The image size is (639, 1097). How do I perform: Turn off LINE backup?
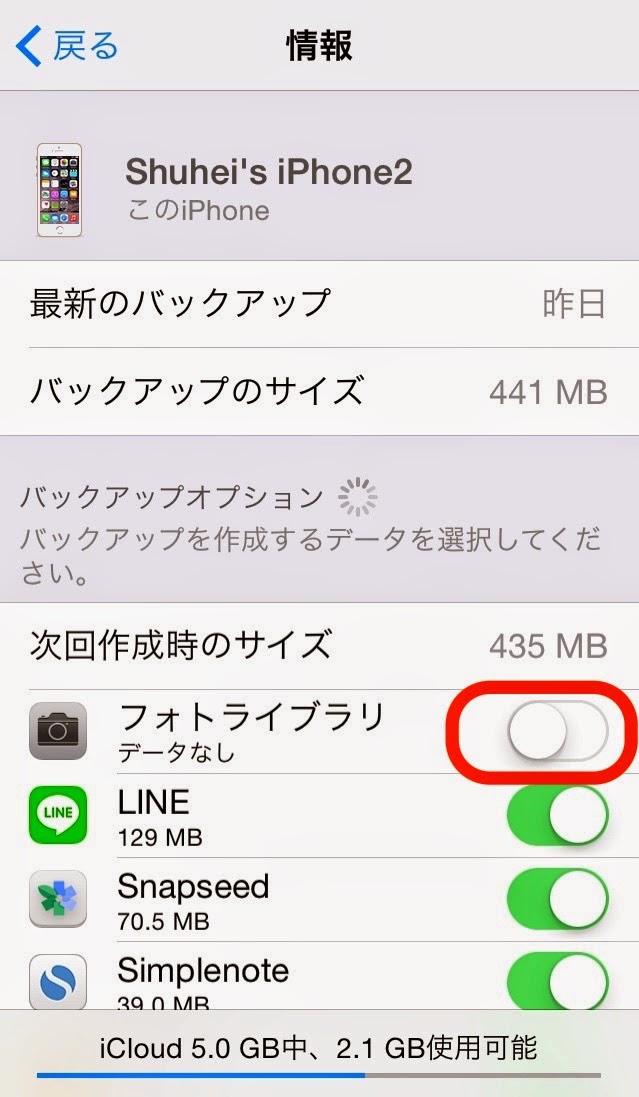pos(557,815)
